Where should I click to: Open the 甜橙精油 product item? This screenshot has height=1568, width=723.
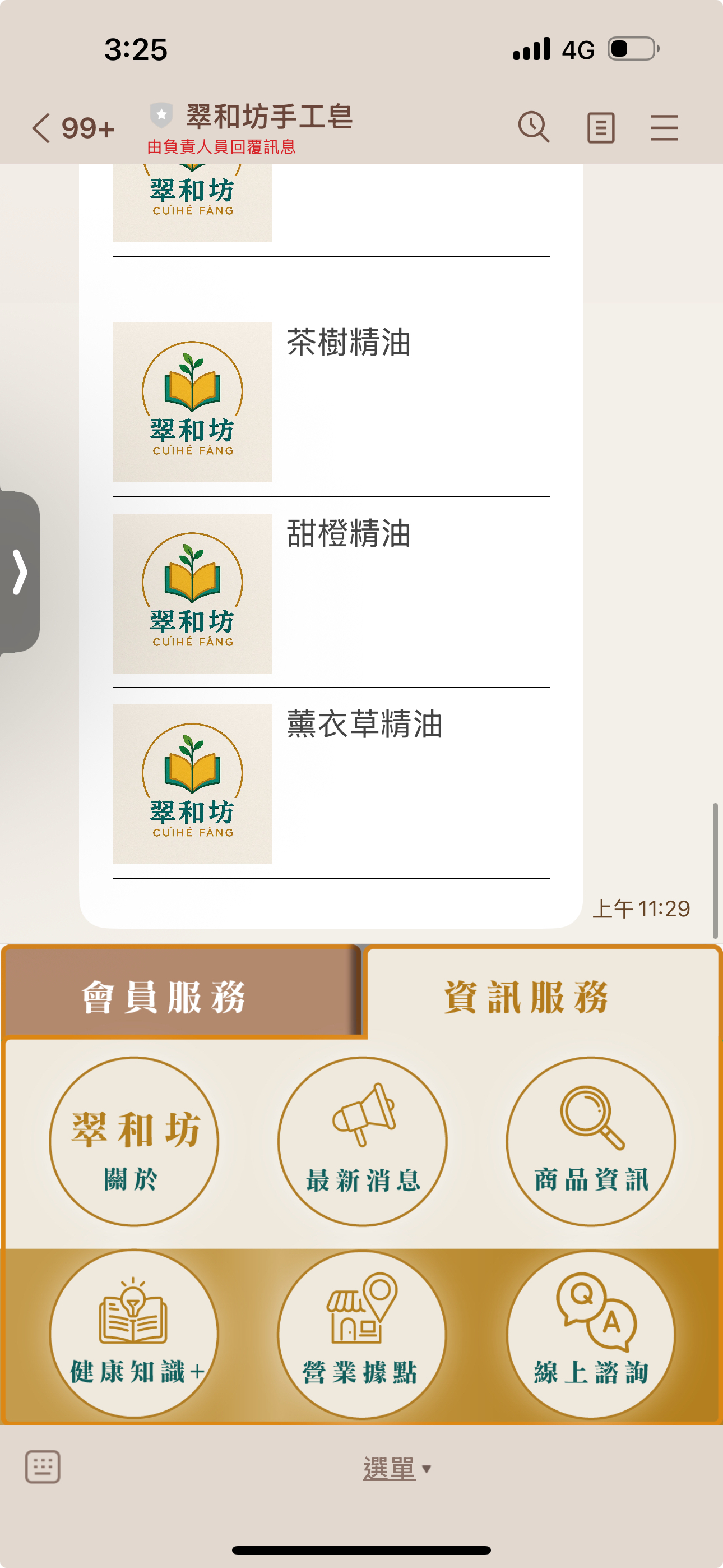(x=331, y=593)
